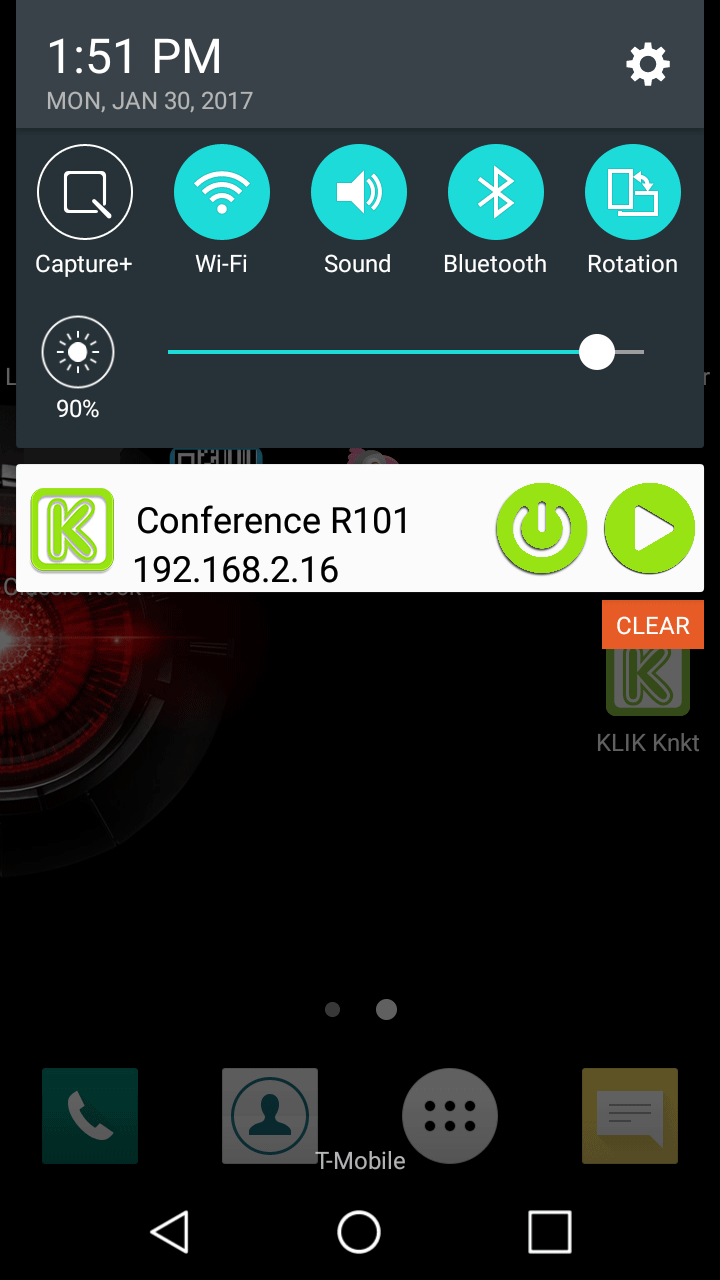This screenshot has height=1280, width=720.
Task: Disable auto Rotation
Action: click(633, 194)
